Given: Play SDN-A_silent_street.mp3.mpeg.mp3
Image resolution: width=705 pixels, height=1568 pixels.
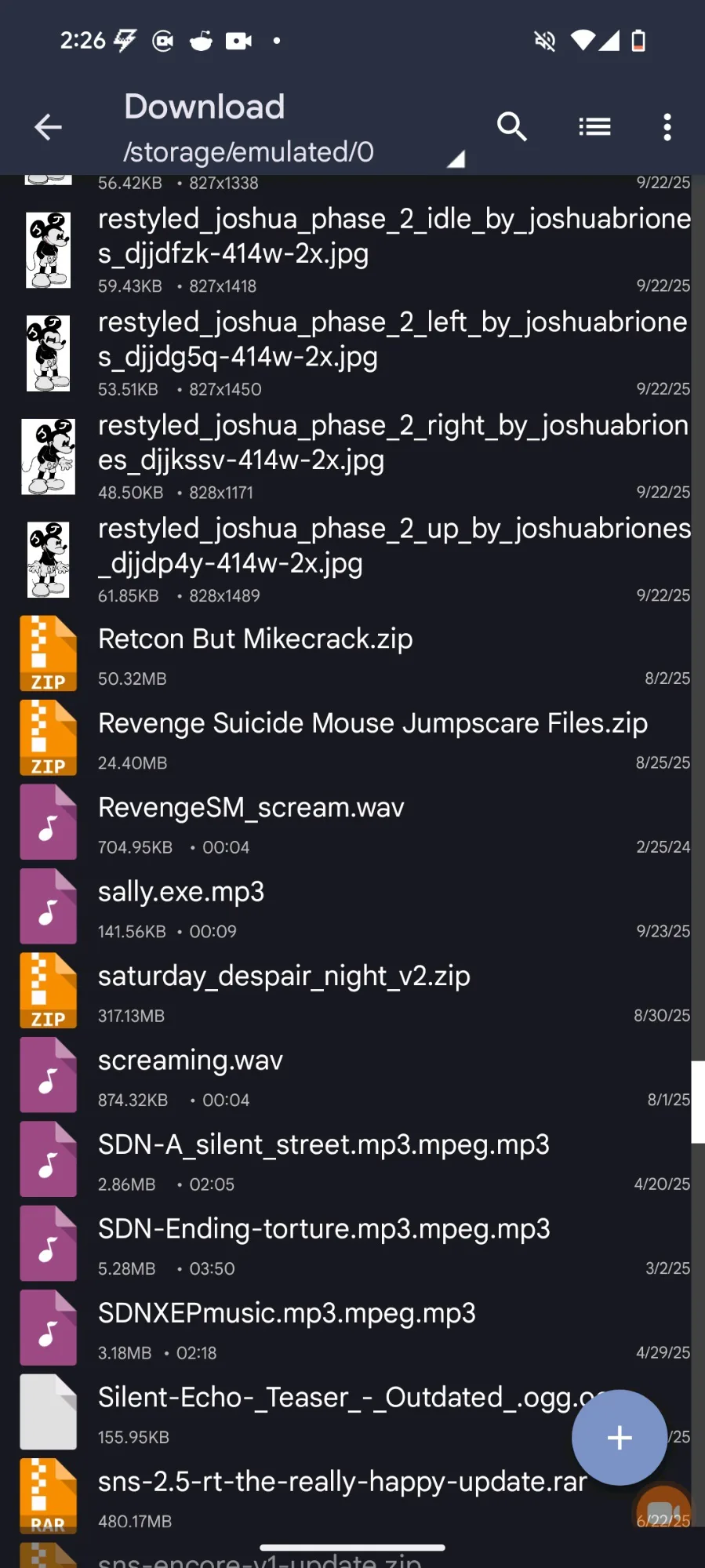Looking at the screenshot, I should point(353,1161).
